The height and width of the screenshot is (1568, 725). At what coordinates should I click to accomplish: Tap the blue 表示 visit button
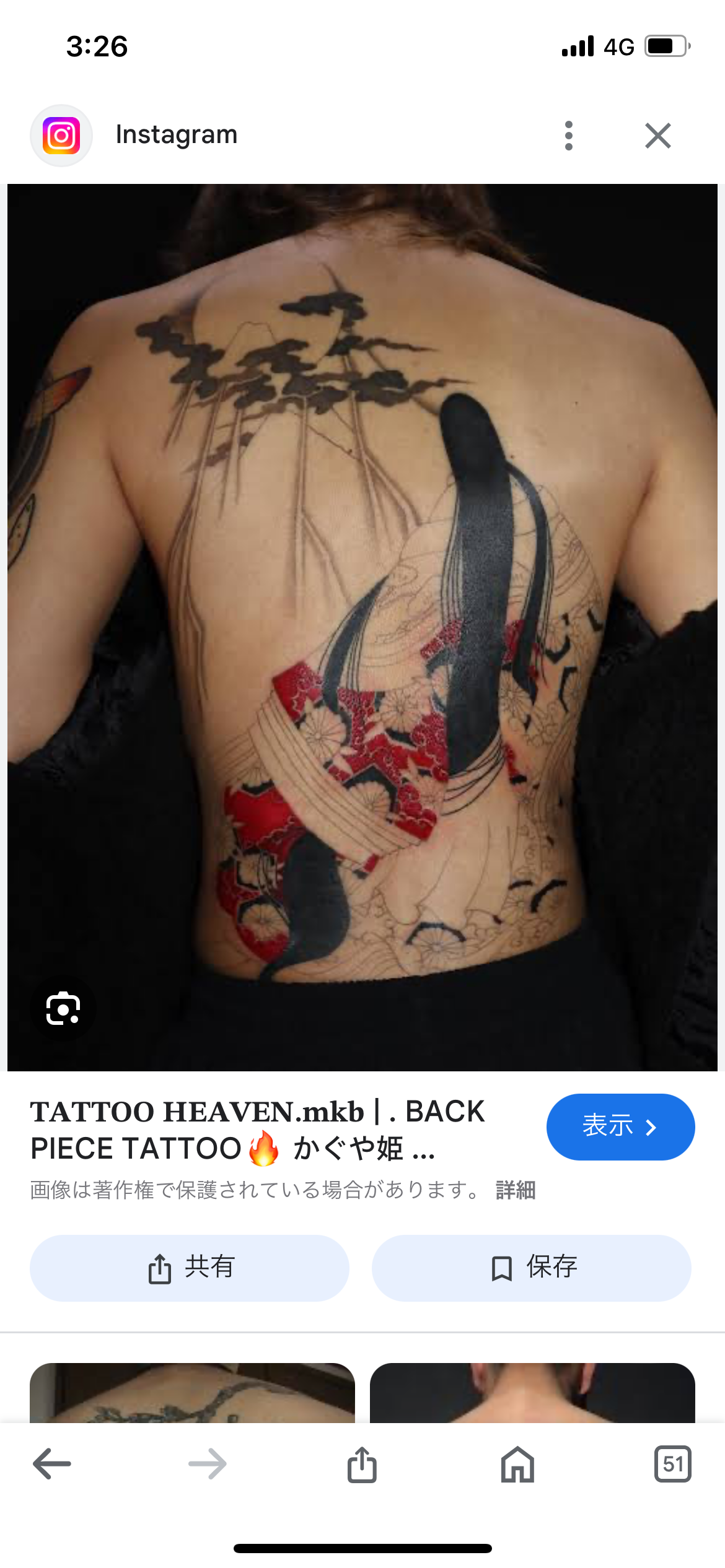point(620,1126)
